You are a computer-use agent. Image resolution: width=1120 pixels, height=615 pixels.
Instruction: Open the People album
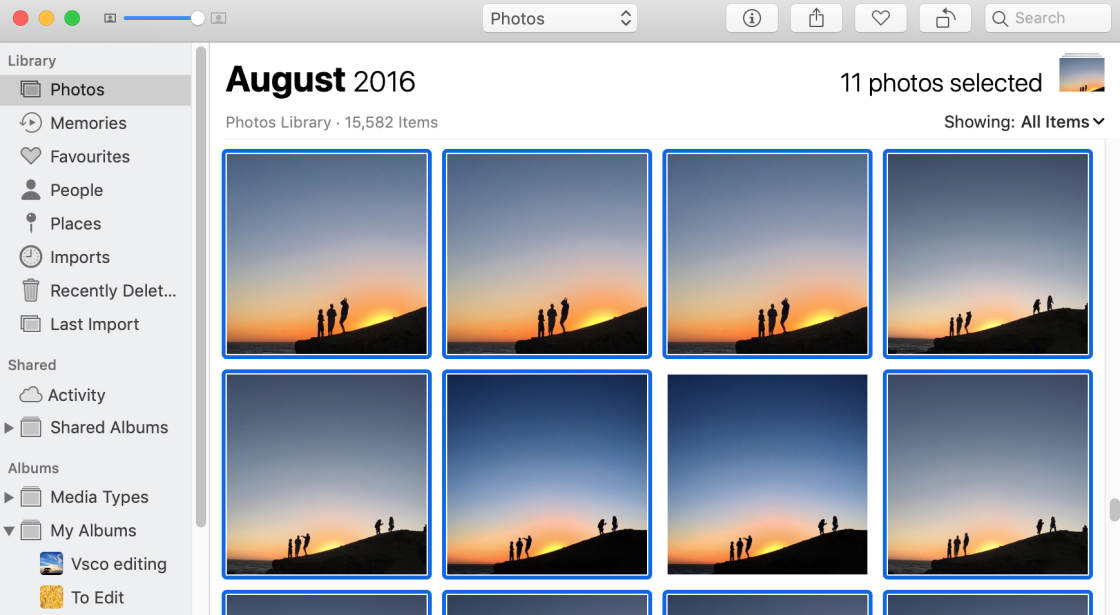(76, 190)
